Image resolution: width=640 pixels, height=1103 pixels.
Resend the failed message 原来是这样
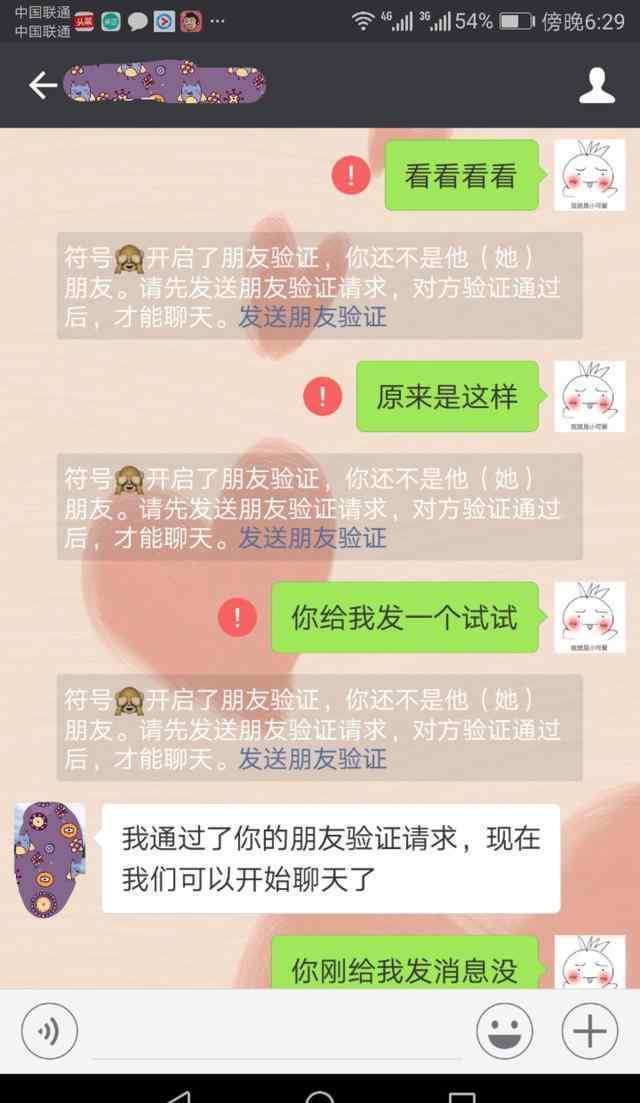[323, 396]
